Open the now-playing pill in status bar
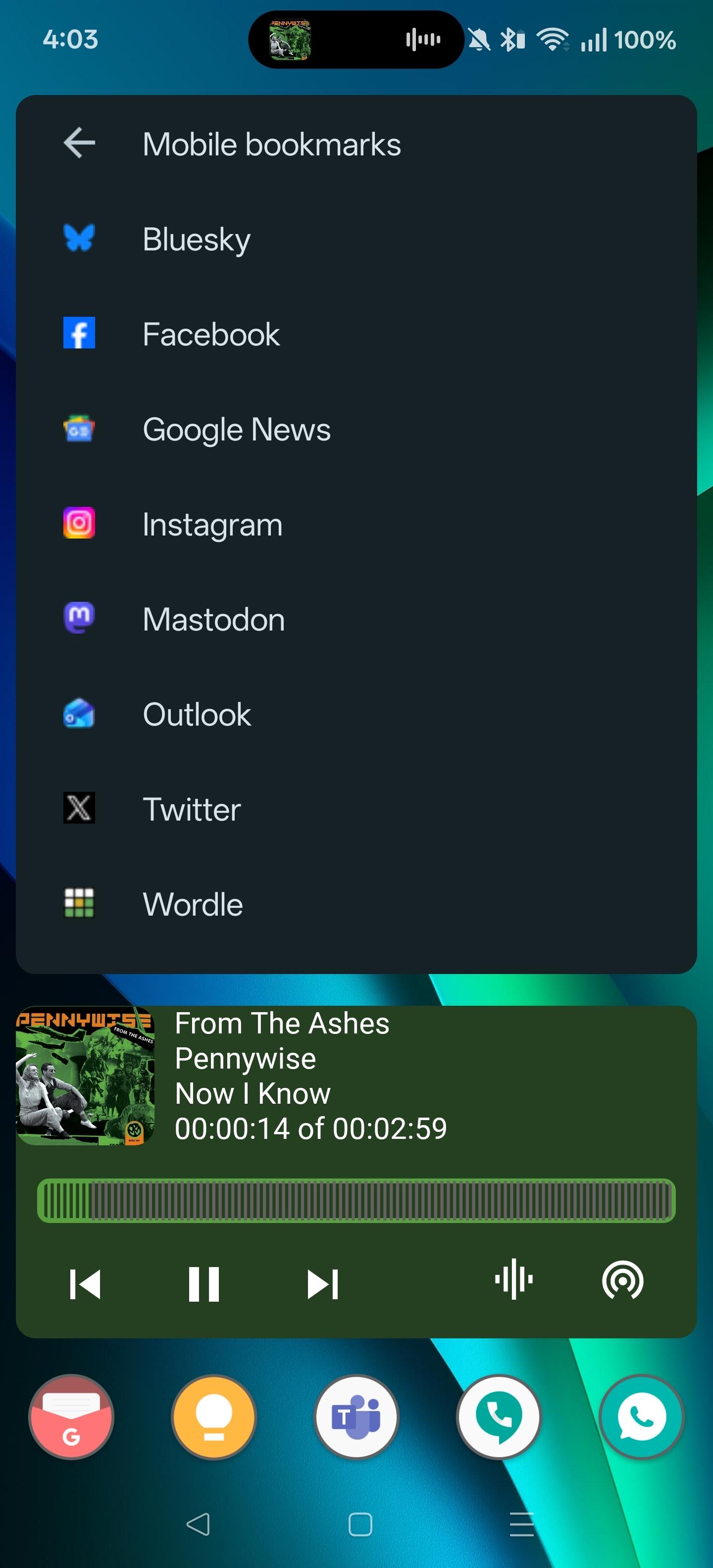The width and height of the screenshot is (713, 1568). click(x=356, y=40)
